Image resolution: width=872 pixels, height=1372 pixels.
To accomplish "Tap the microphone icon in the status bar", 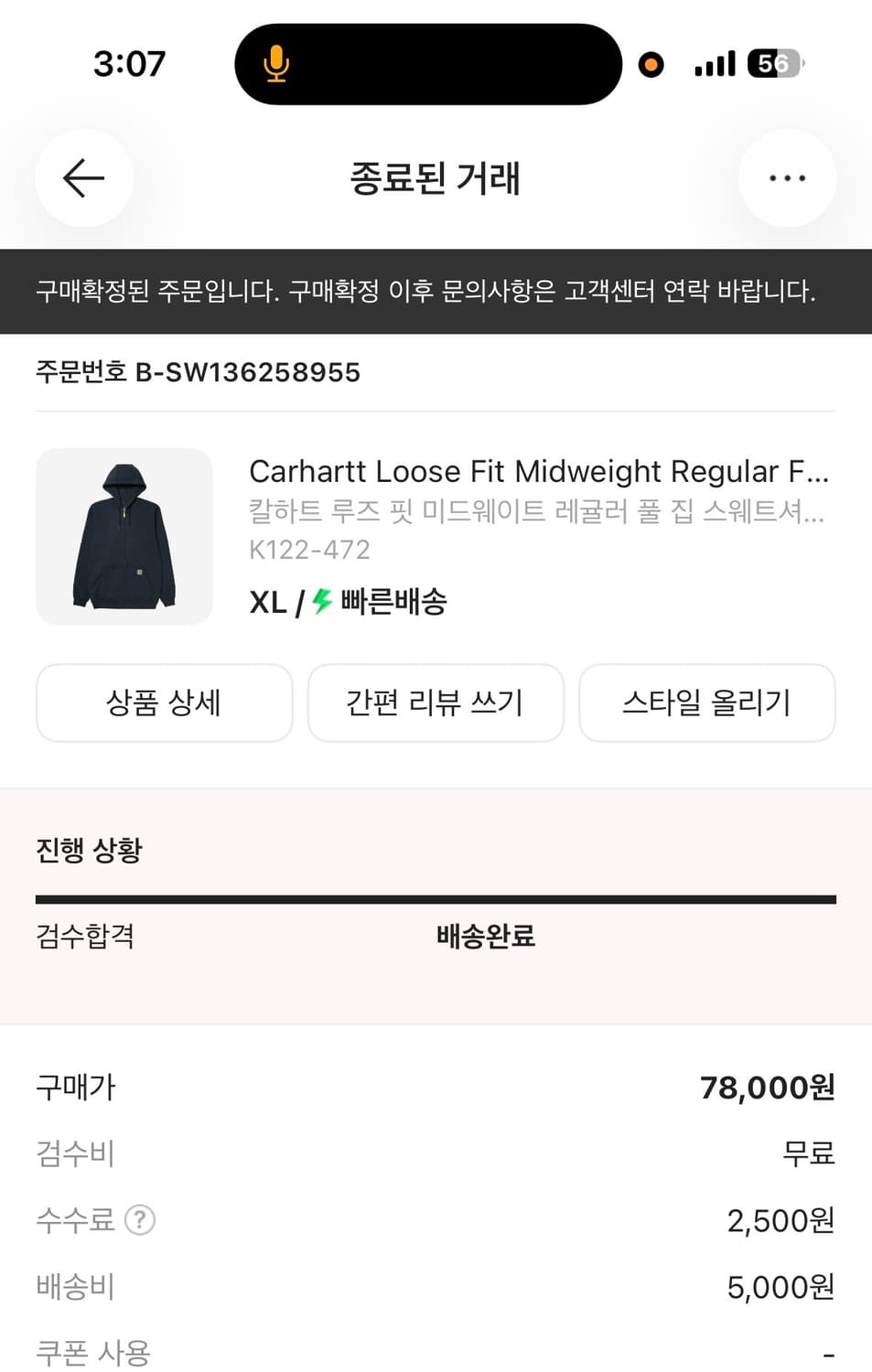I will (x=275, y=63).
